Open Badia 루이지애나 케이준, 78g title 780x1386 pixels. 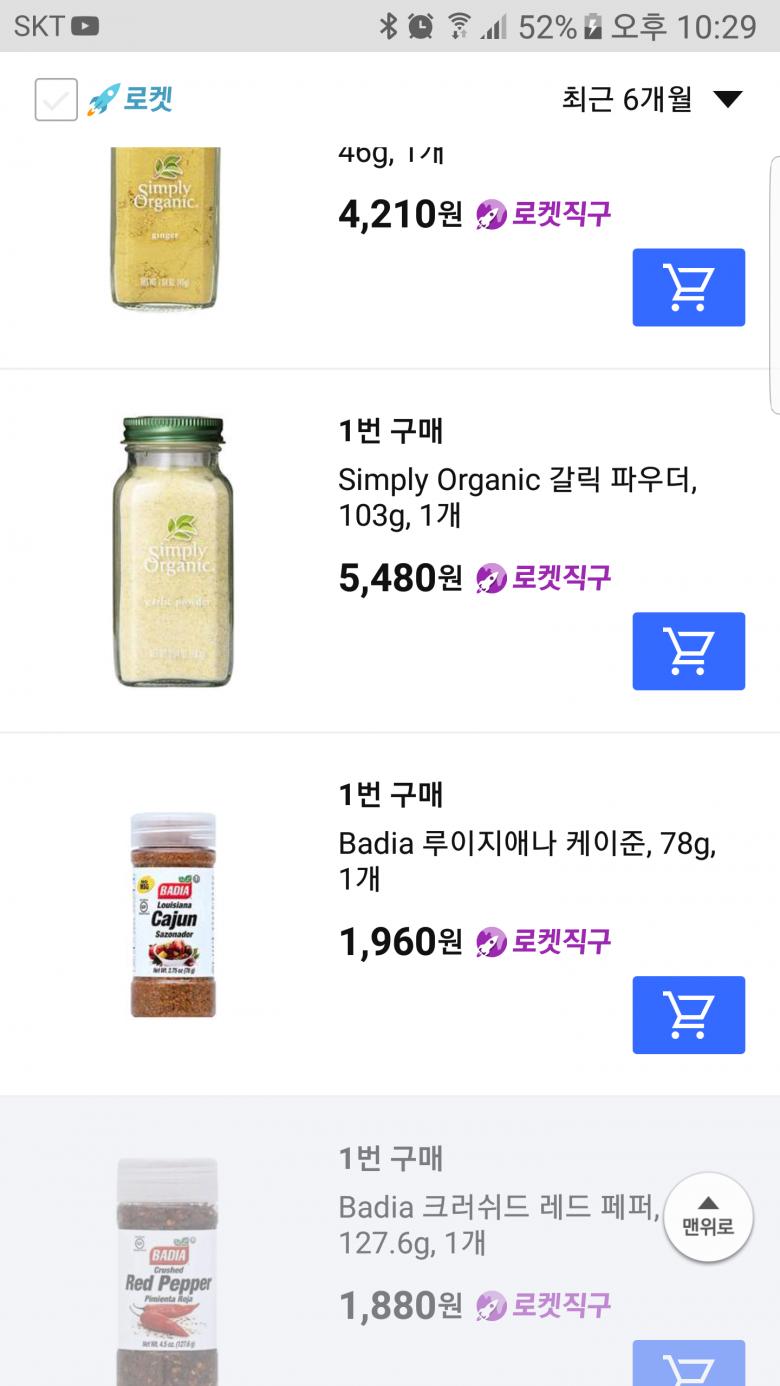click(x=527, y=861)
